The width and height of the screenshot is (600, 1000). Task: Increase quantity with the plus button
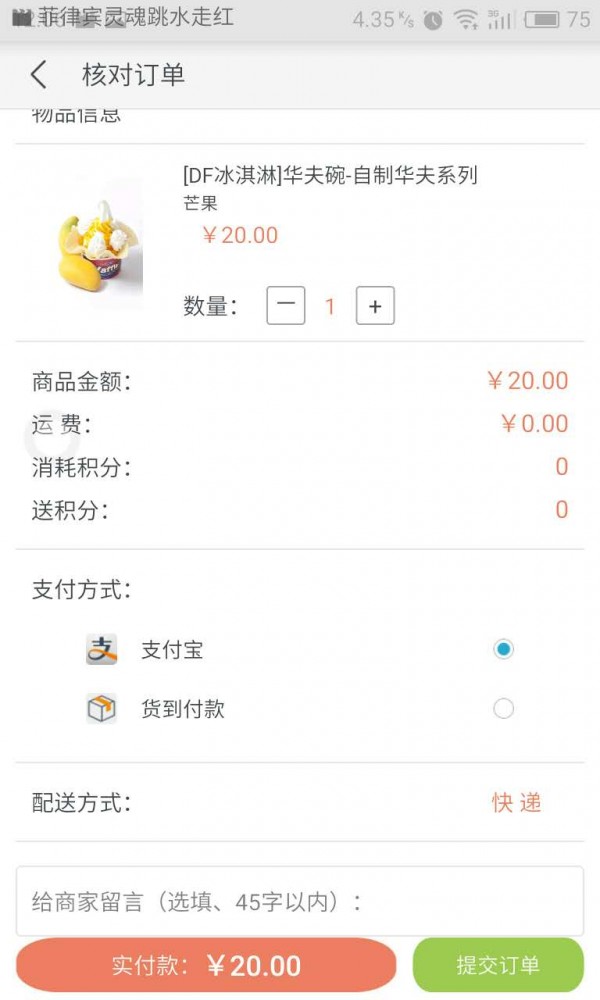[375, 306]
